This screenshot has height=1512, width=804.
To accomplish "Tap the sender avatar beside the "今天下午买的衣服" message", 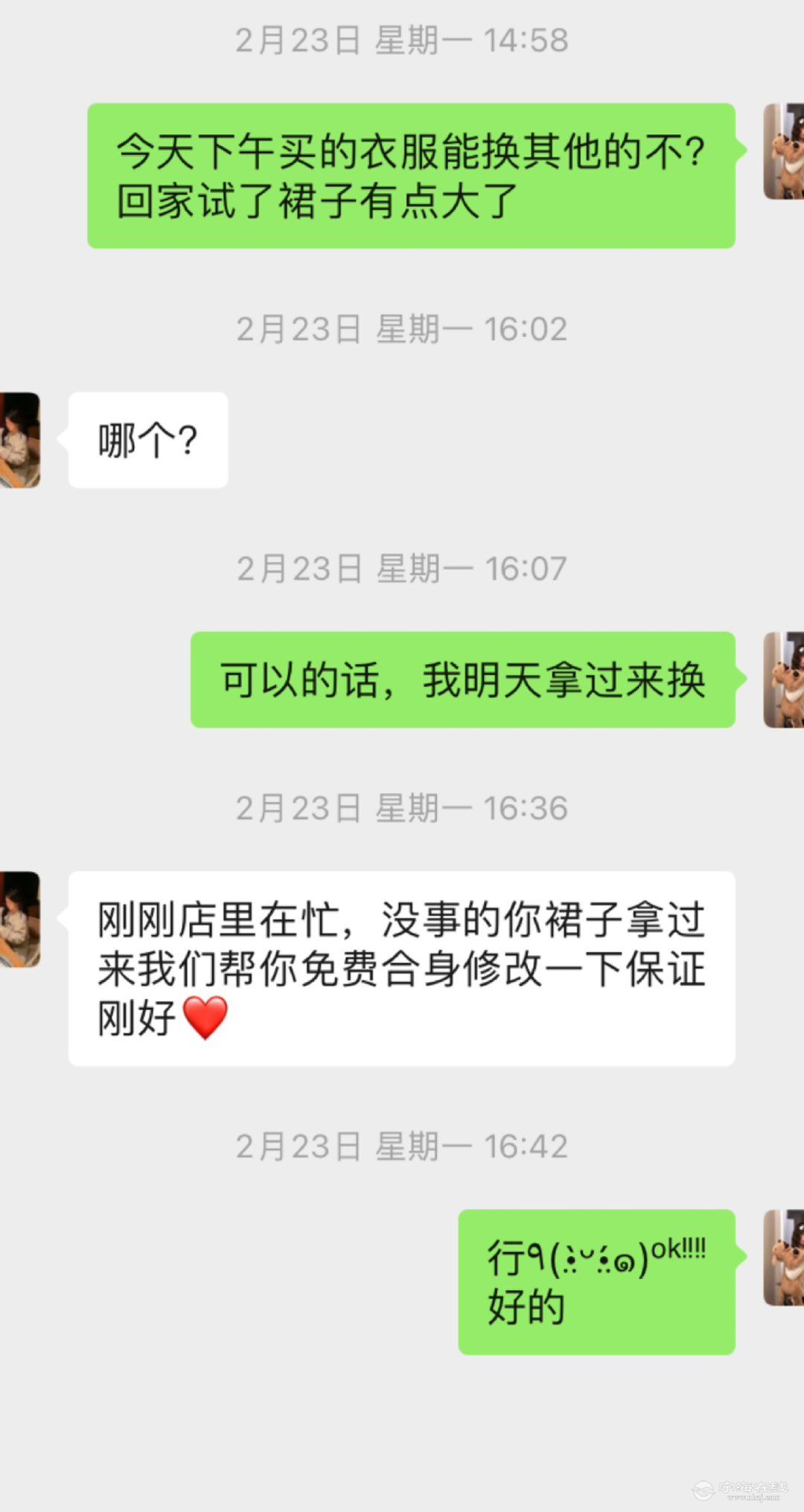I will [x=784, y=152].
